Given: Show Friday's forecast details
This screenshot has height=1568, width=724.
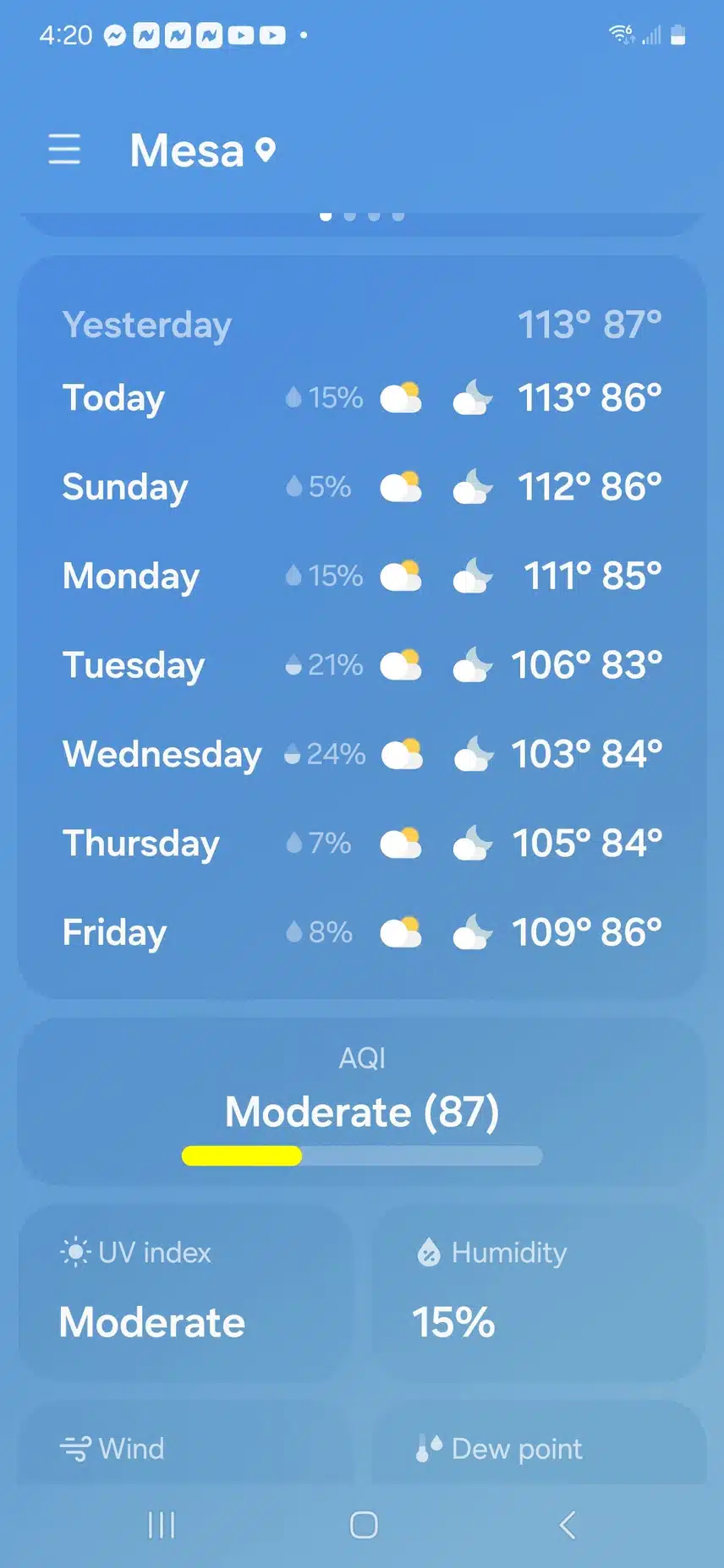Looking at the screenshot, I should [361, 932].
